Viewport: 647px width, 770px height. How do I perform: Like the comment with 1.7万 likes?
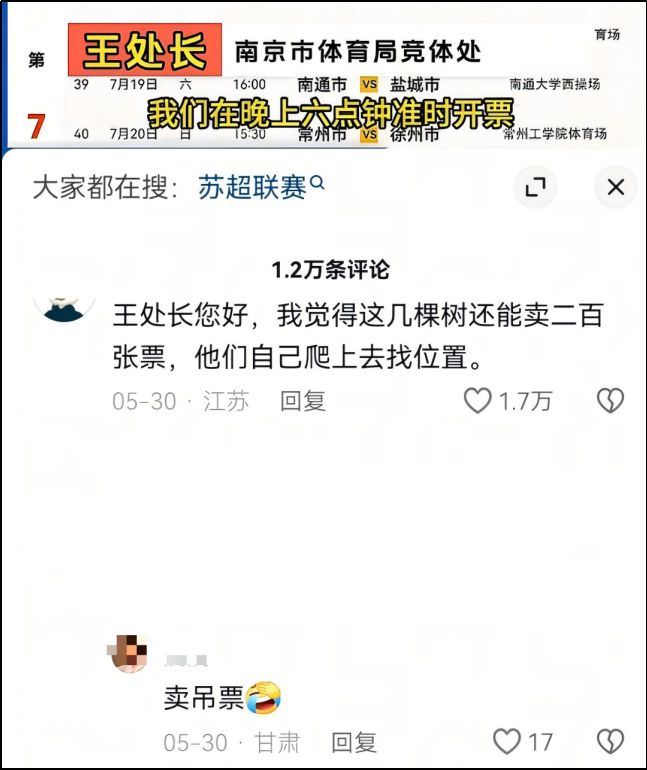point(478,401)
